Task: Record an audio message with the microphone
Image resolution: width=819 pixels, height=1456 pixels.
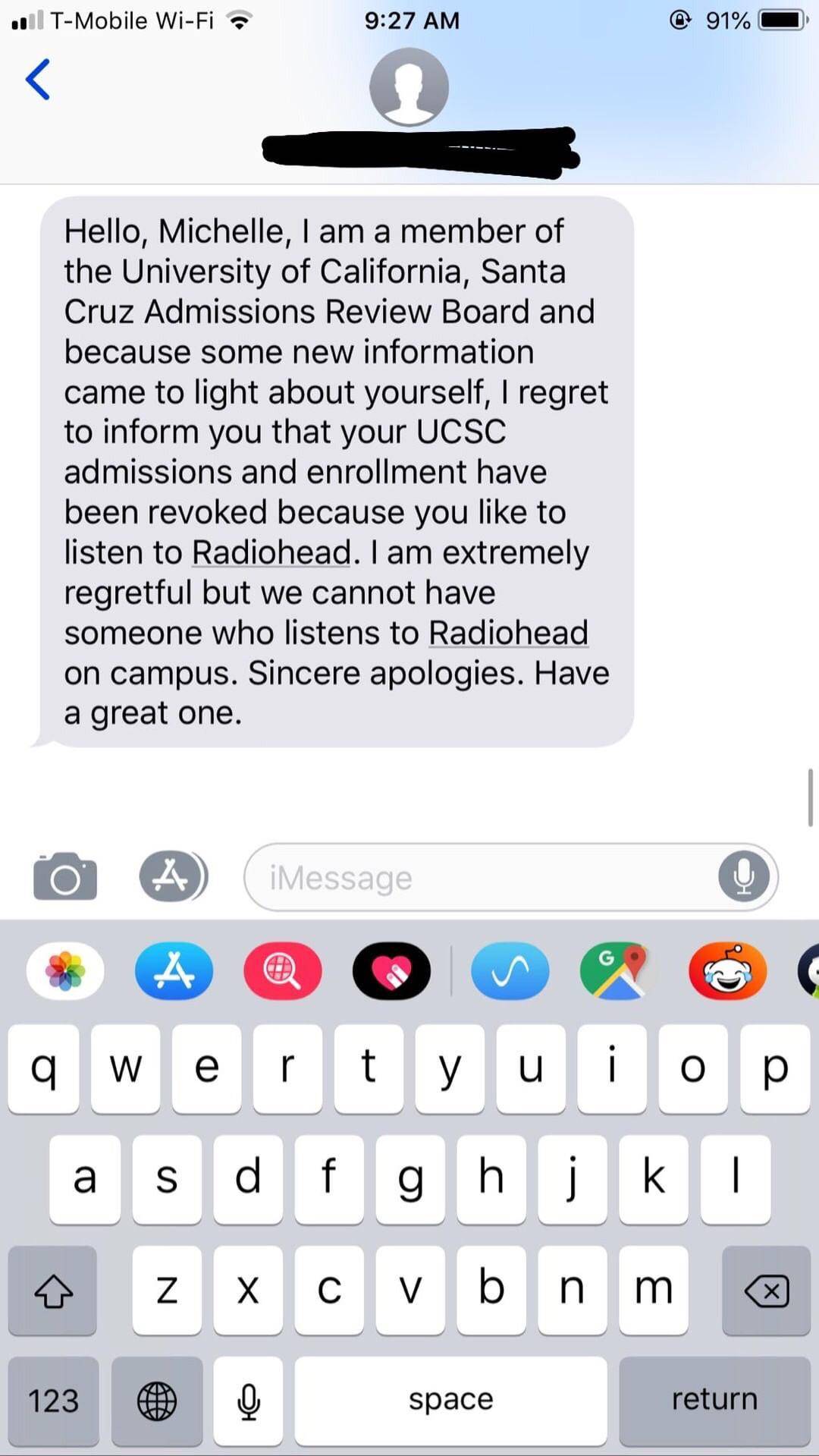Action: coord(744,876)
